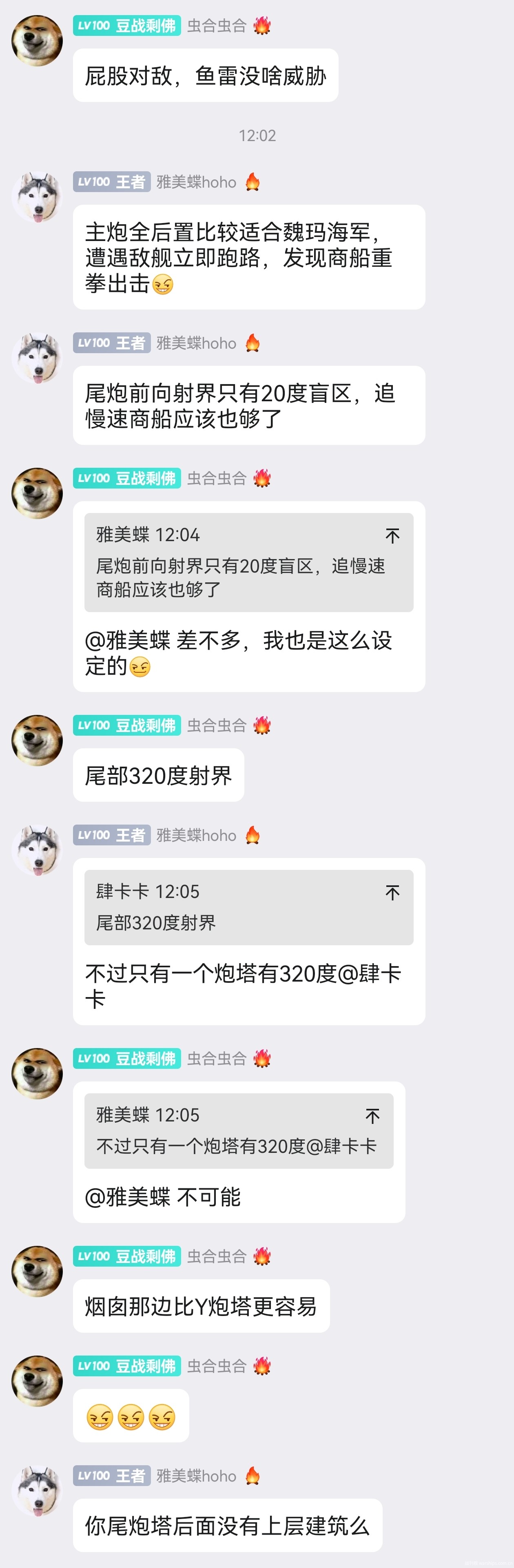Tap the @肆卡卡 mention in the husky's reply
514x1568 pixels.
pyautogui.click(x=368, y=973)
